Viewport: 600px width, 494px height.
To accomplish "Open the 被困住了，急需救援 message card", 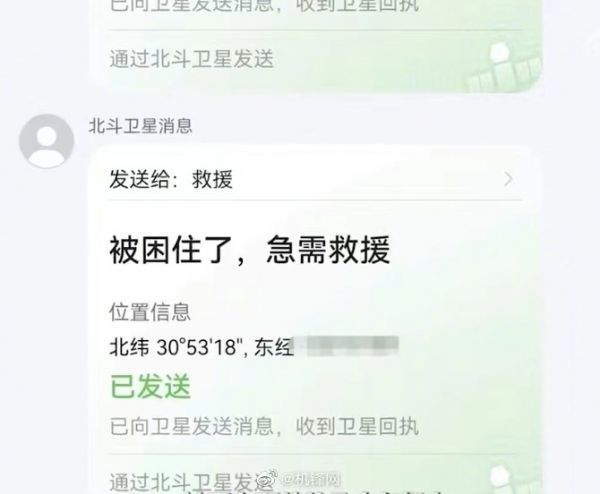I will (250, 252).
